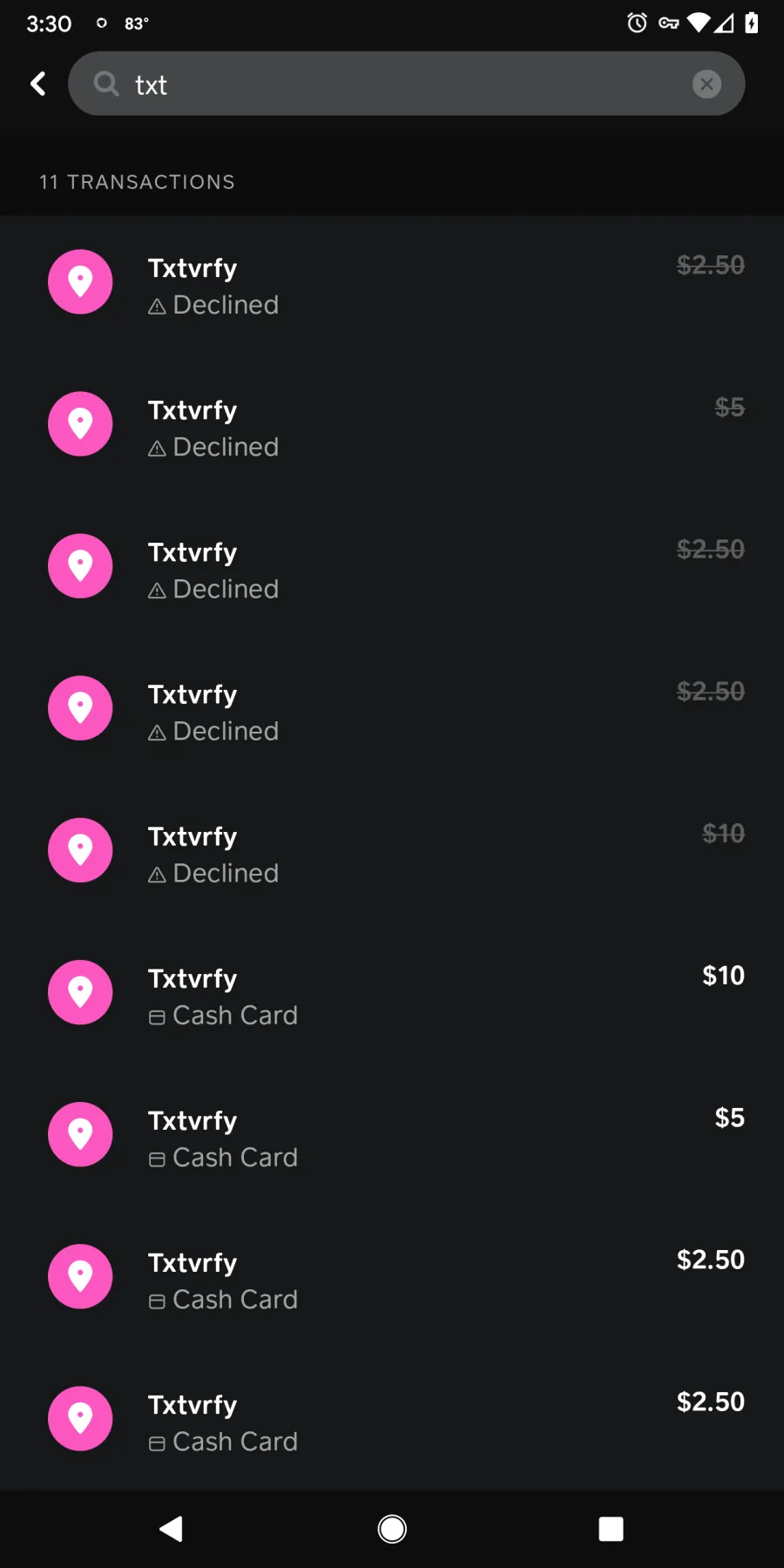Tap the system home button
Viewport: 784px width, 1568px height.
(392, 1529)
